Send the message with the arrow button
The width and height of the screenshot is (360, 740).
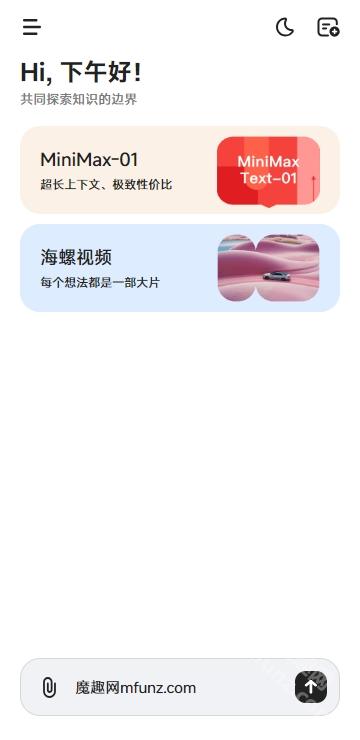tap(311, 687)
